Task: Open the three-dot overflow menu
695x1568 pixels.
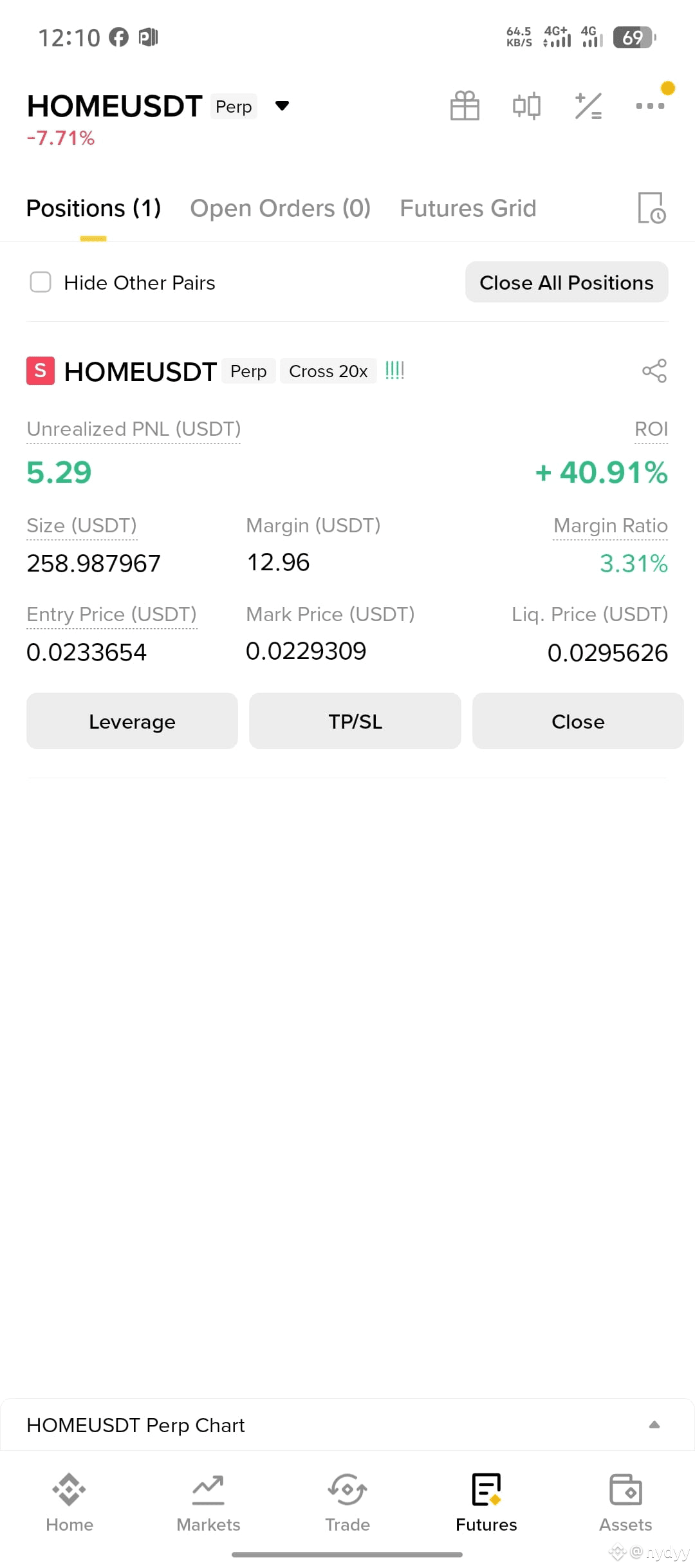Action: point(650,106)
